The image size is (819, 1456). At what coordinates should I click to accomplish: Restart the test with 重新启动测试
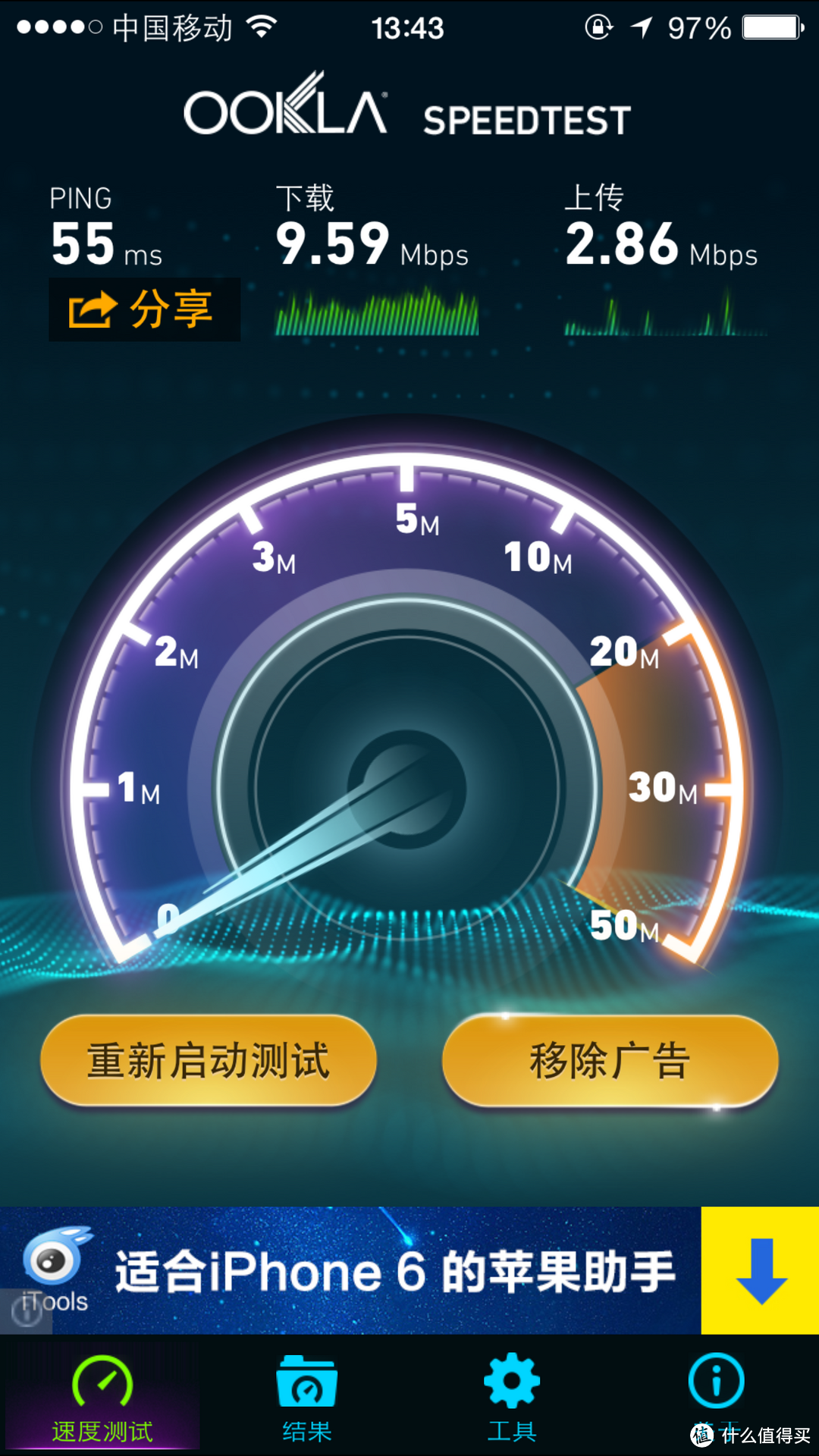(209, 1060)
